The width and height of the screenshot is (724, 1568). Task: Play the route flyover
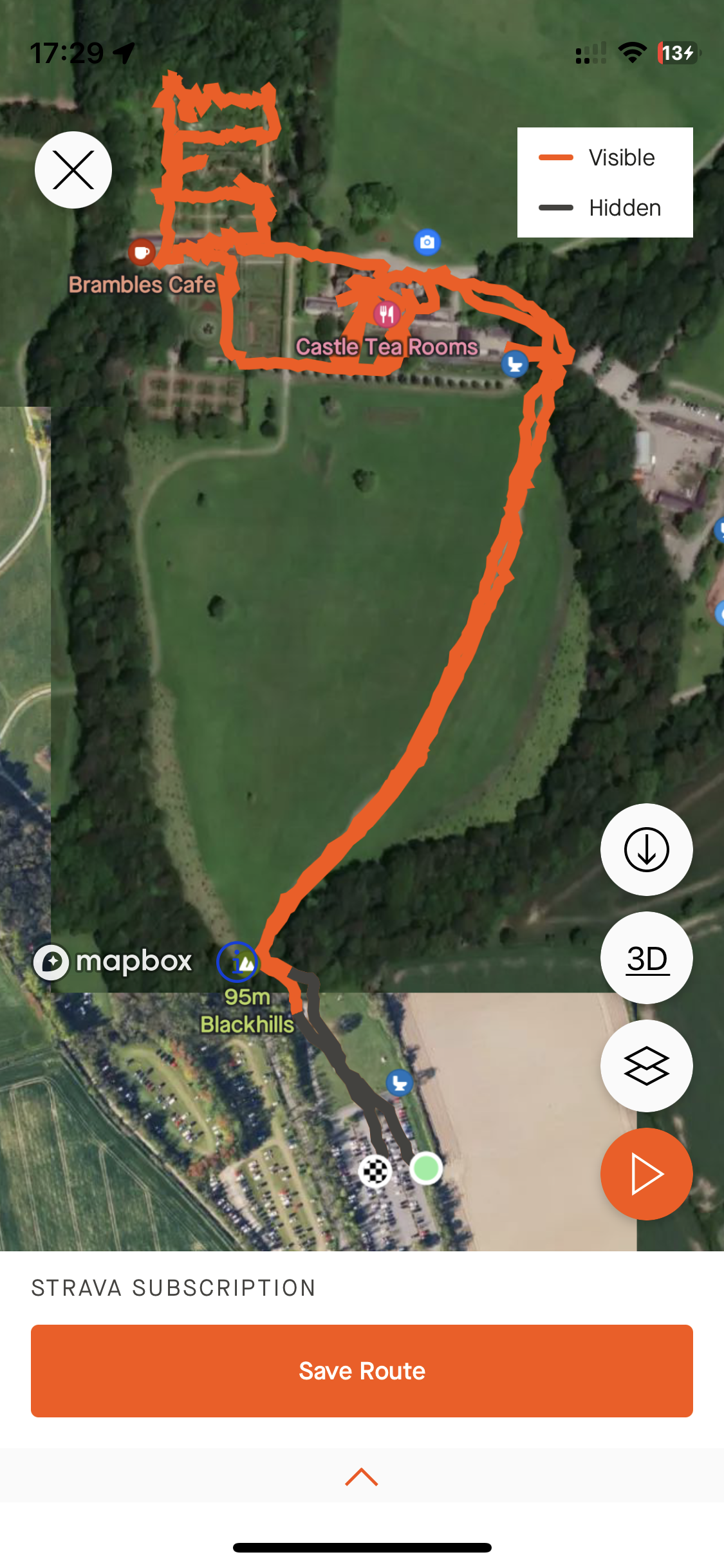(x=646, y=1174)
